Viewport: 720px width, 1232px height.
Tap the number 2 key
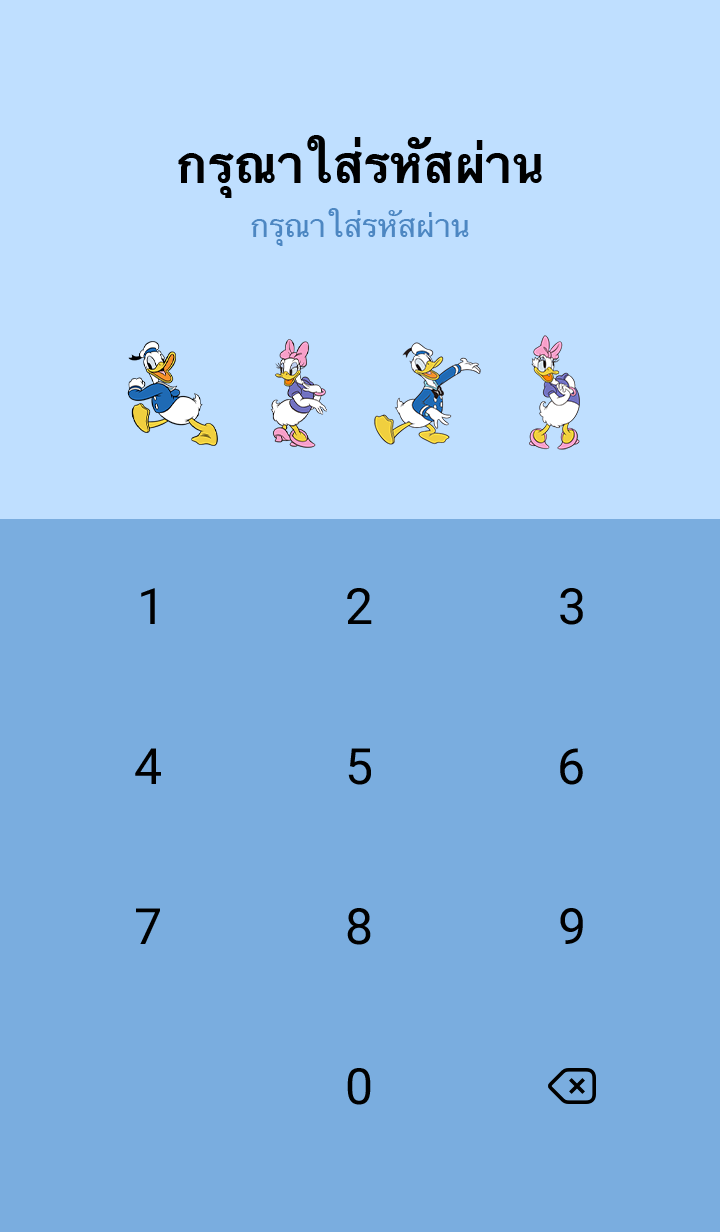coord(359,607)
